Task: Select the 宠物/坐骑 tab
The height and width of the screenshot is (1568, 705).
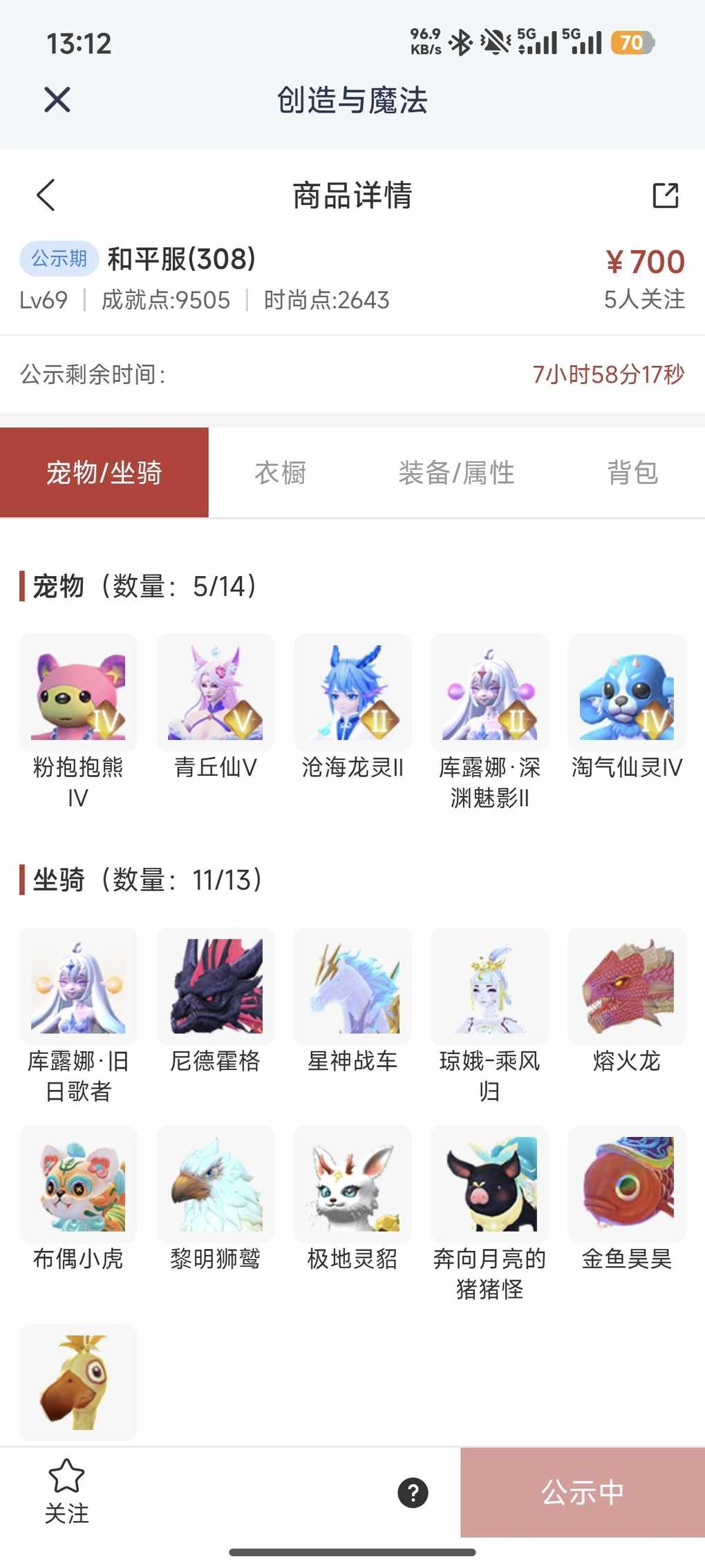Action: pos(104,473)
